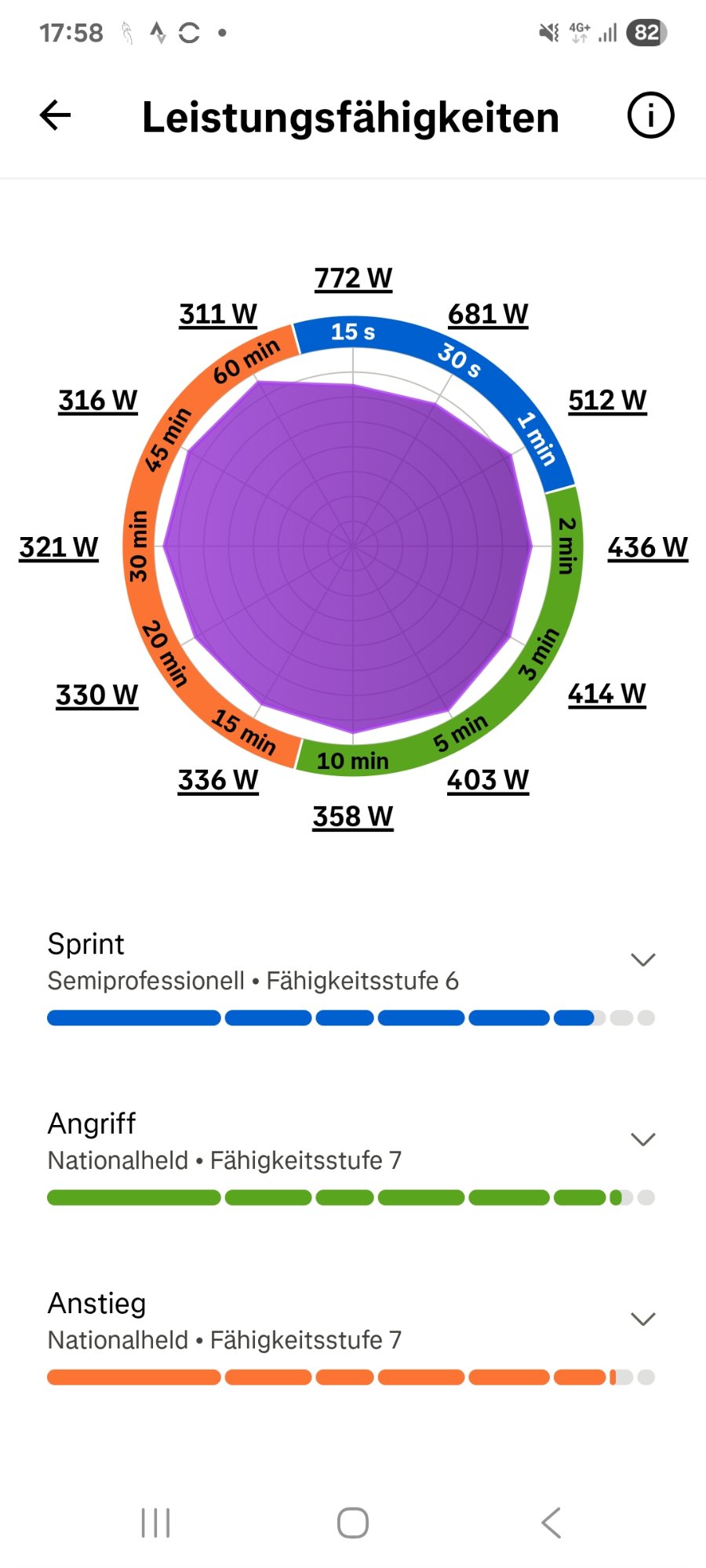Tap the 681 W power link
The image size is (706, 1568).
(x=488, y=314)
